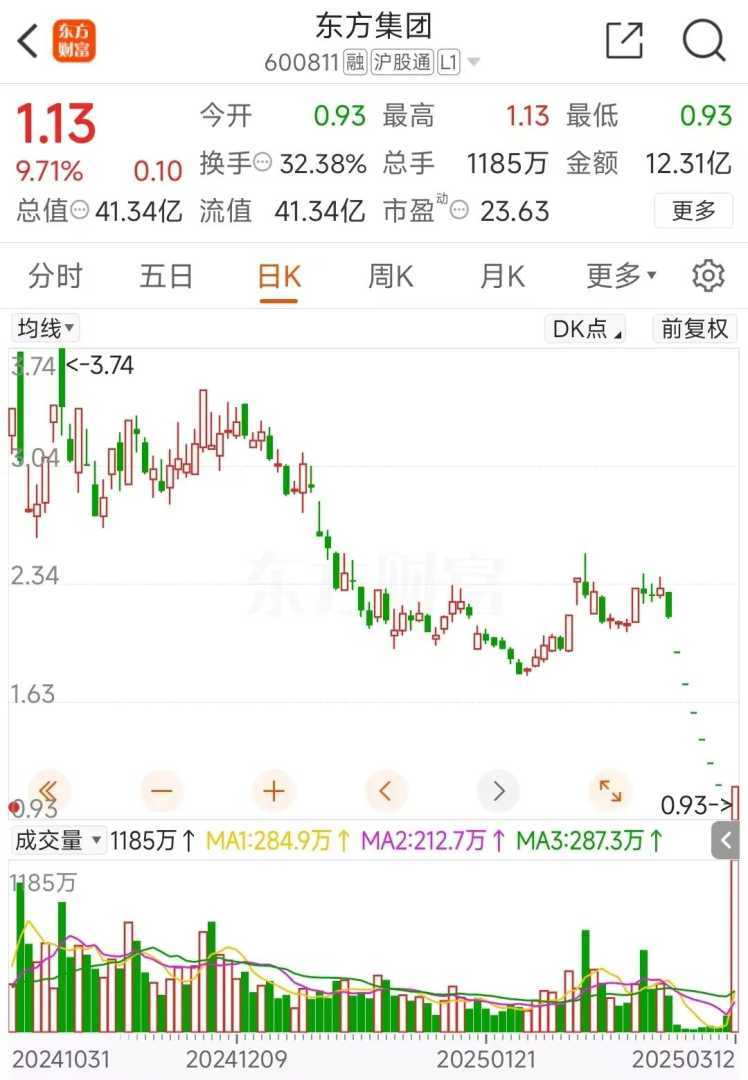The image size is (748, 1080).
Task: Open the stock search magnifier
Action: tap(703, 41)
